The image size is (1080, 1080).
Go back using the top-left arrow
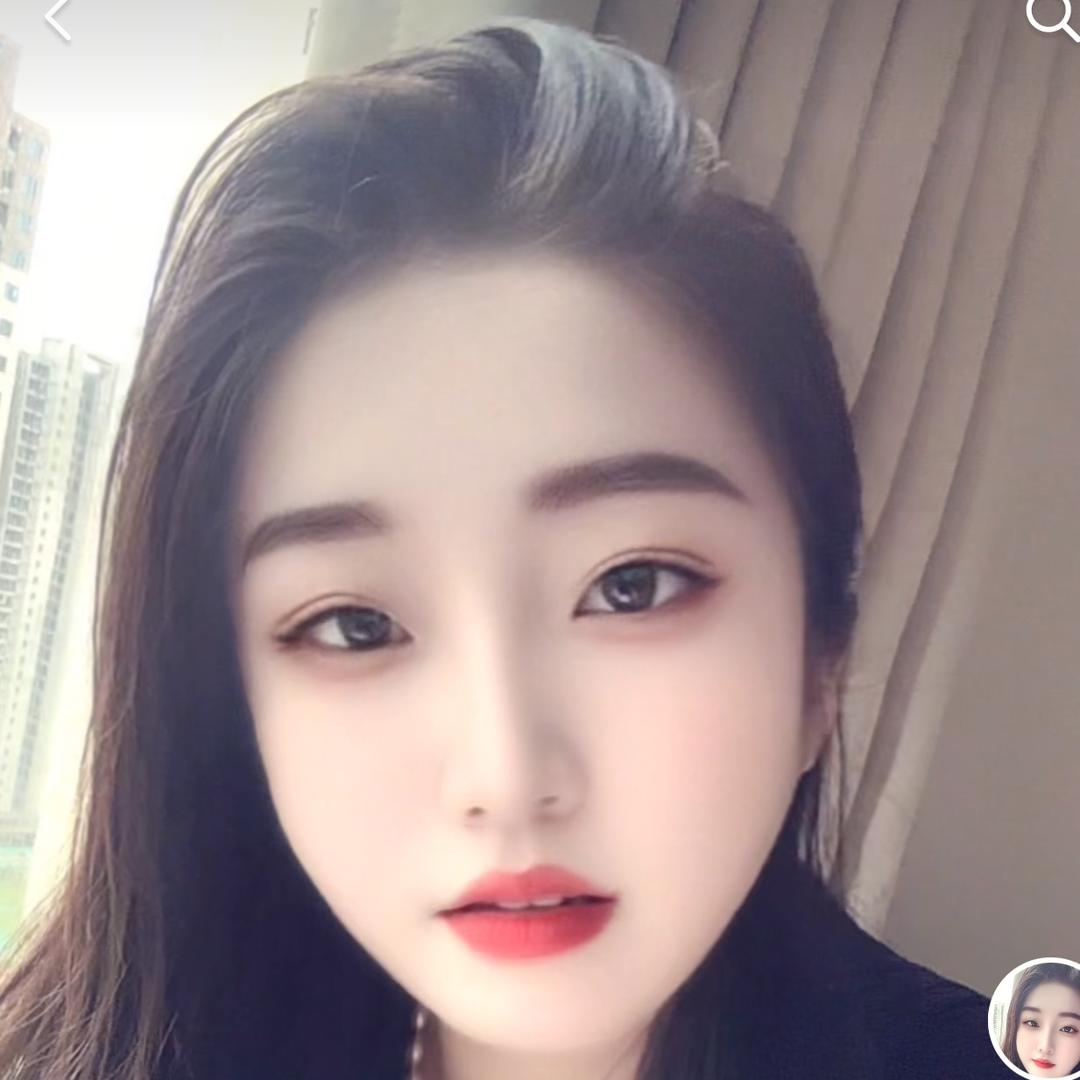click(x=58, y=19)
